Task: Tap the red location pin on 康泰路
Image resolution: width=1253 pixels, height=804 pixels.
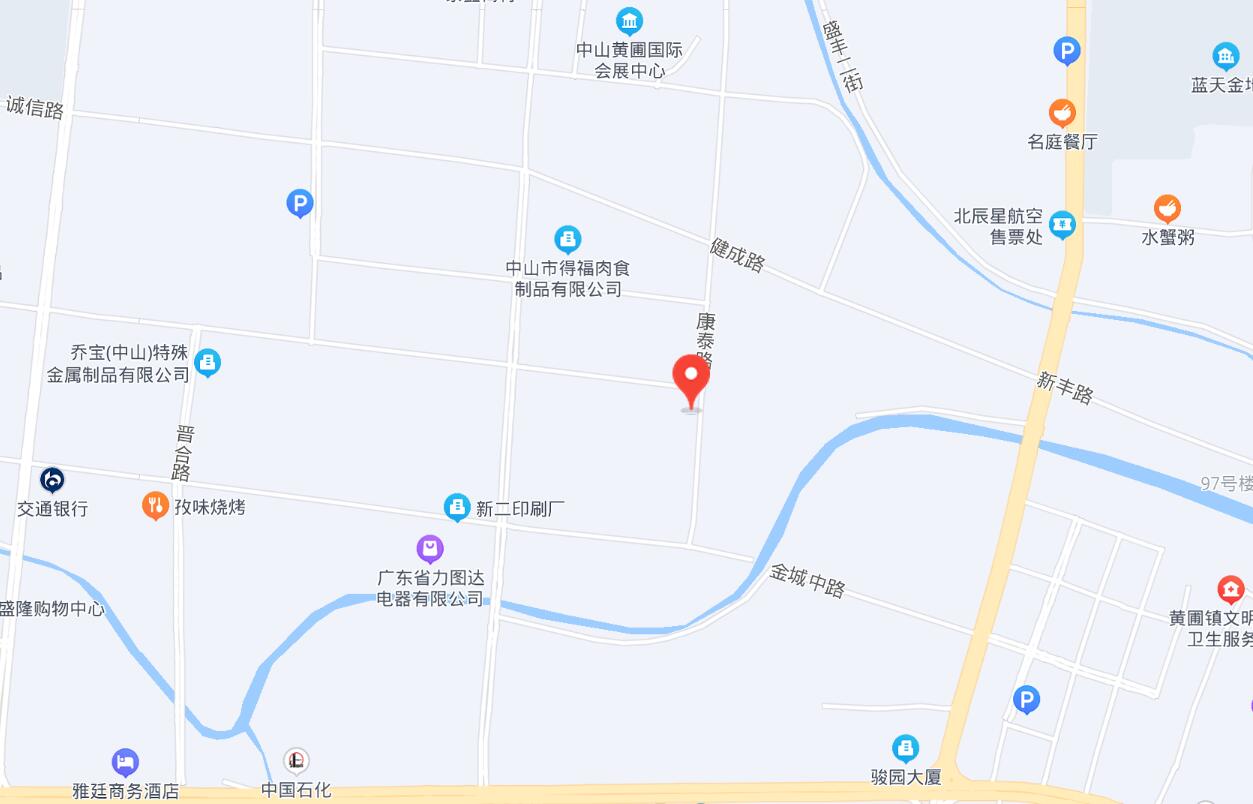Action: point(691,380)
